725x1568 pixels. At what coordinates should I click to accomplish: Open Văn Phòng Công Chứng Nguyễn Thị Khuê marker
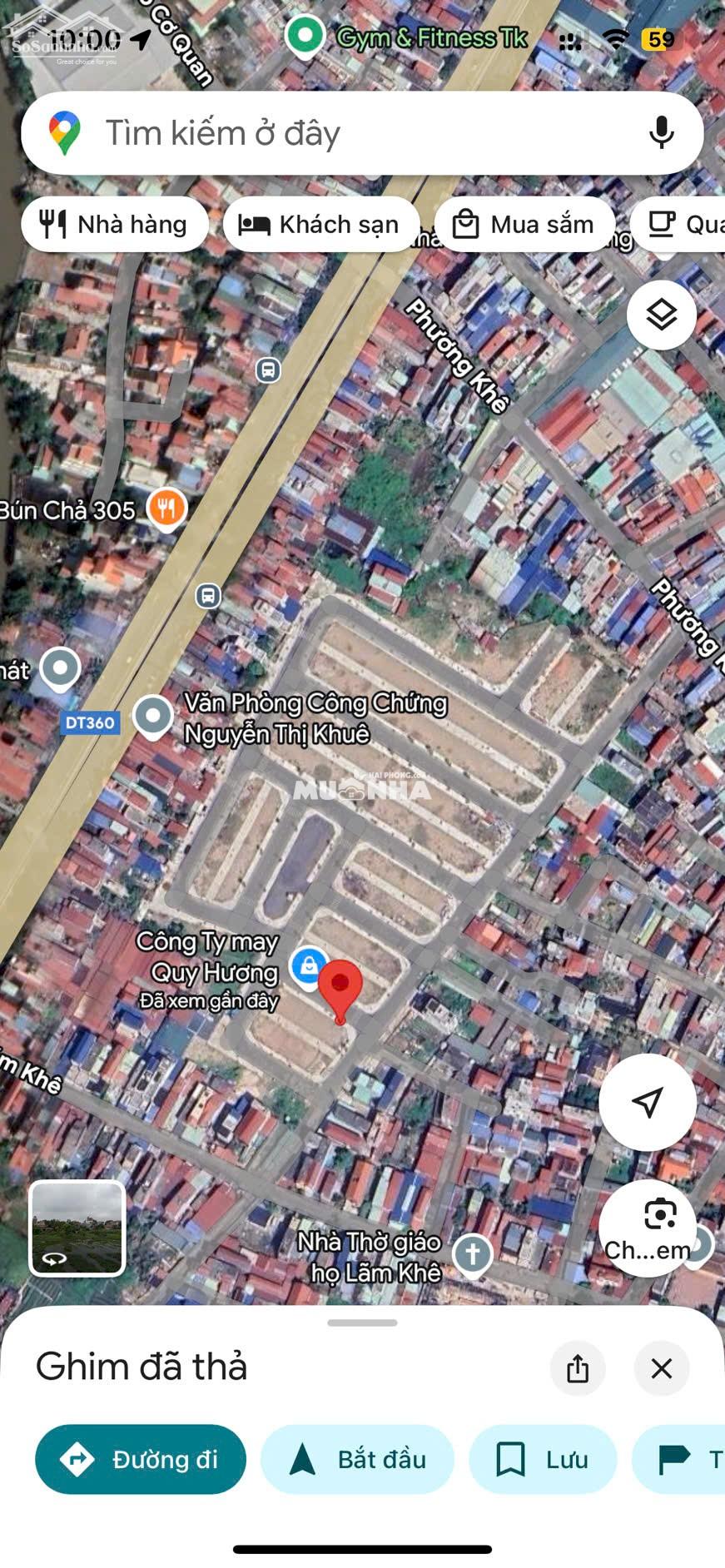(x=153, y=715)
